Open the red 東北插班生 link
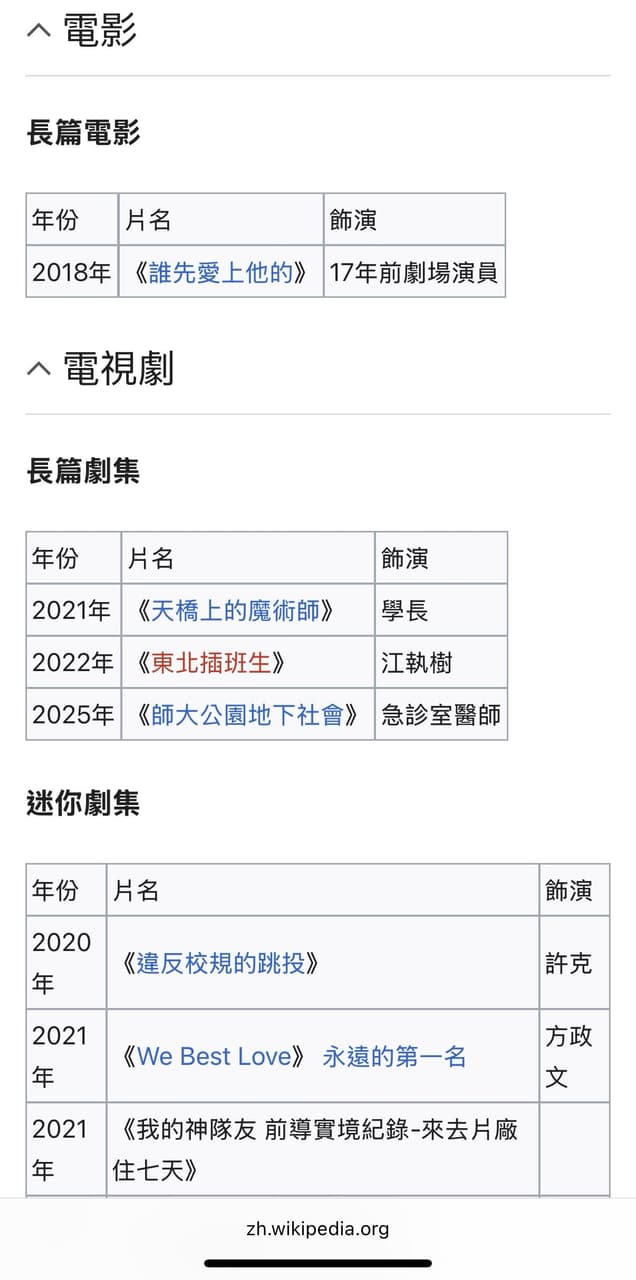Image resolution: width=636 pixels, height=1280 pixels. pyautogui.click(x=211, y=662)
